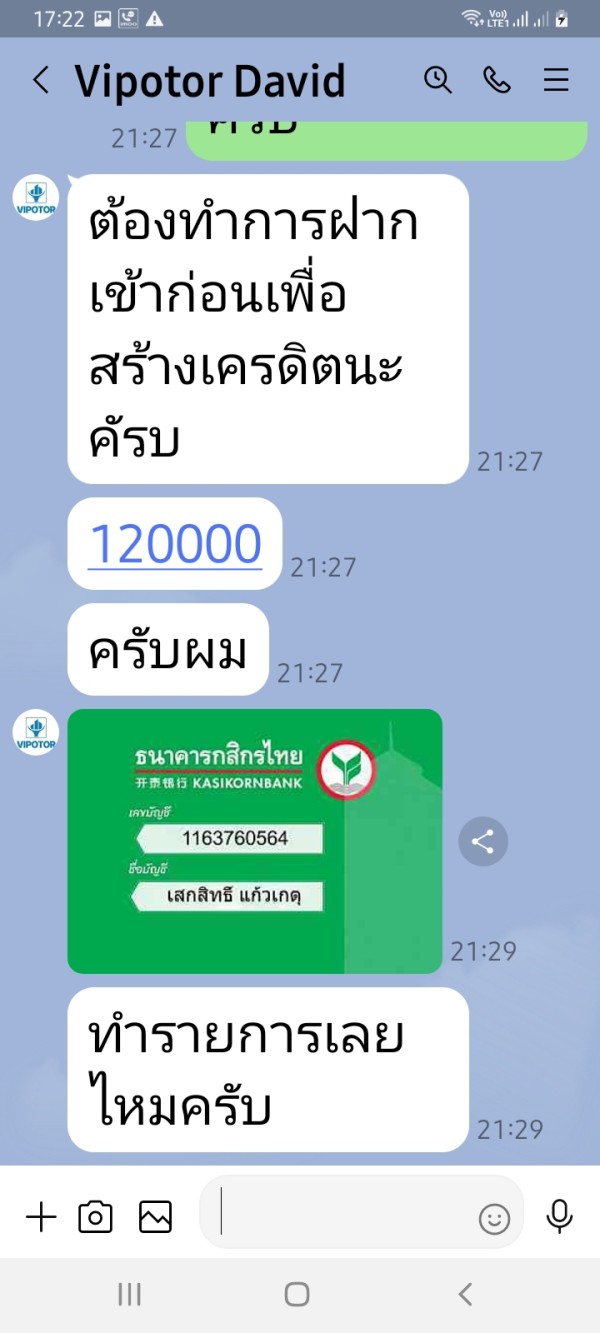Open recent apps from navigation bar
Image resolution: width=600 pixels, height=1333 pixels.
pos(129,1295)
